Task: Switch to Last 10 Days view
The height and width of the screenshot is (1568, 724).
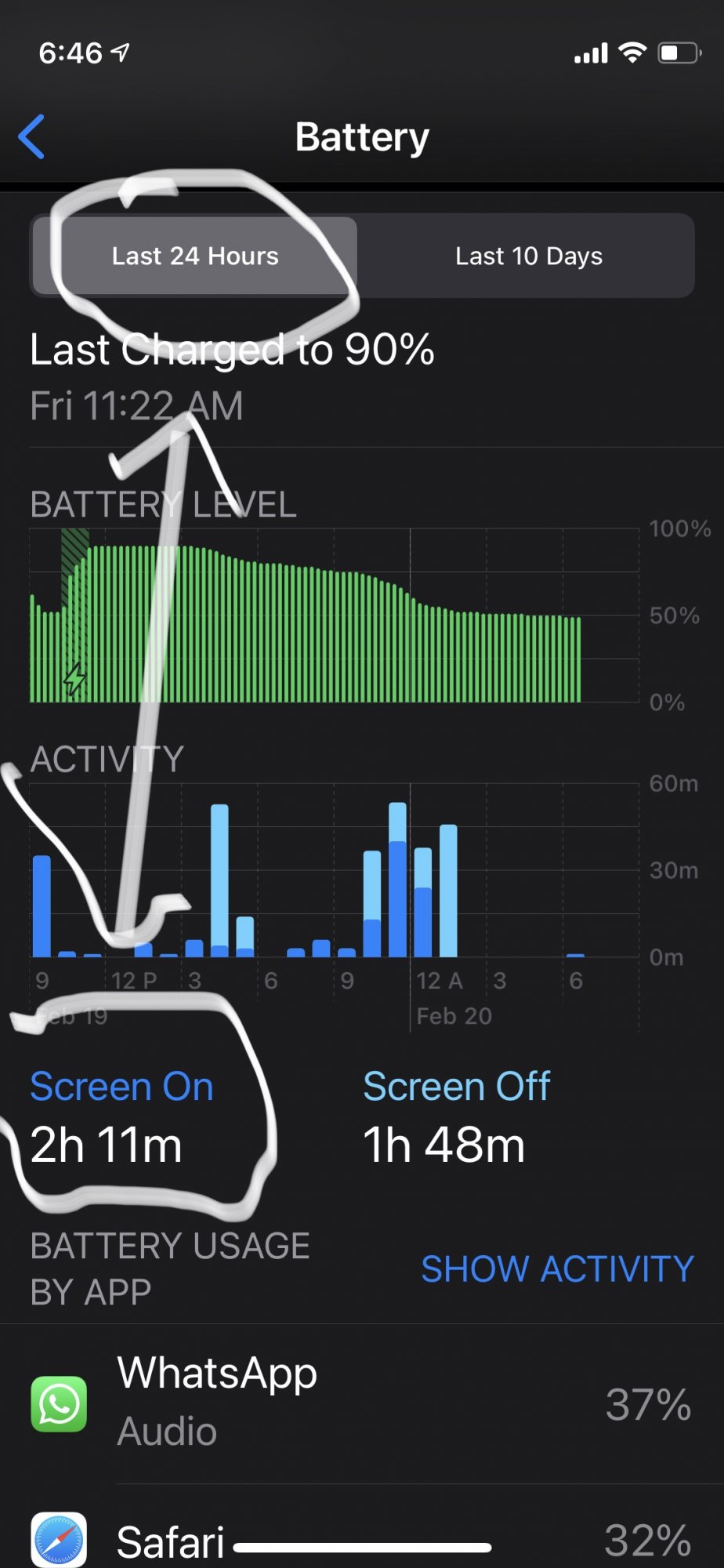Action: coord(529,256)
